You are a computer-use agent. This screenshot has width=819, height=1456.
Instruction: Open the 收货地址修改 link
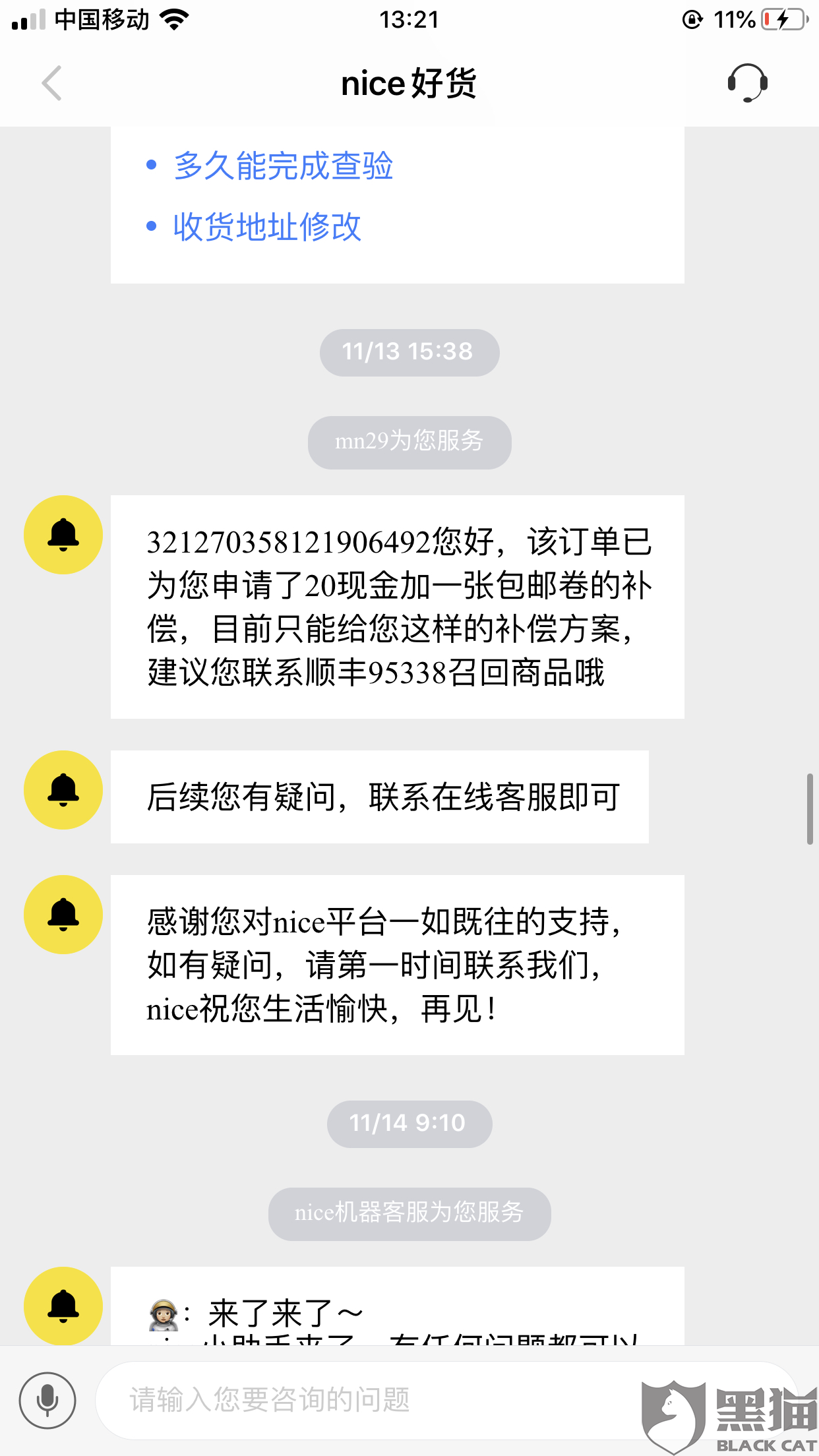coord(267,227)
